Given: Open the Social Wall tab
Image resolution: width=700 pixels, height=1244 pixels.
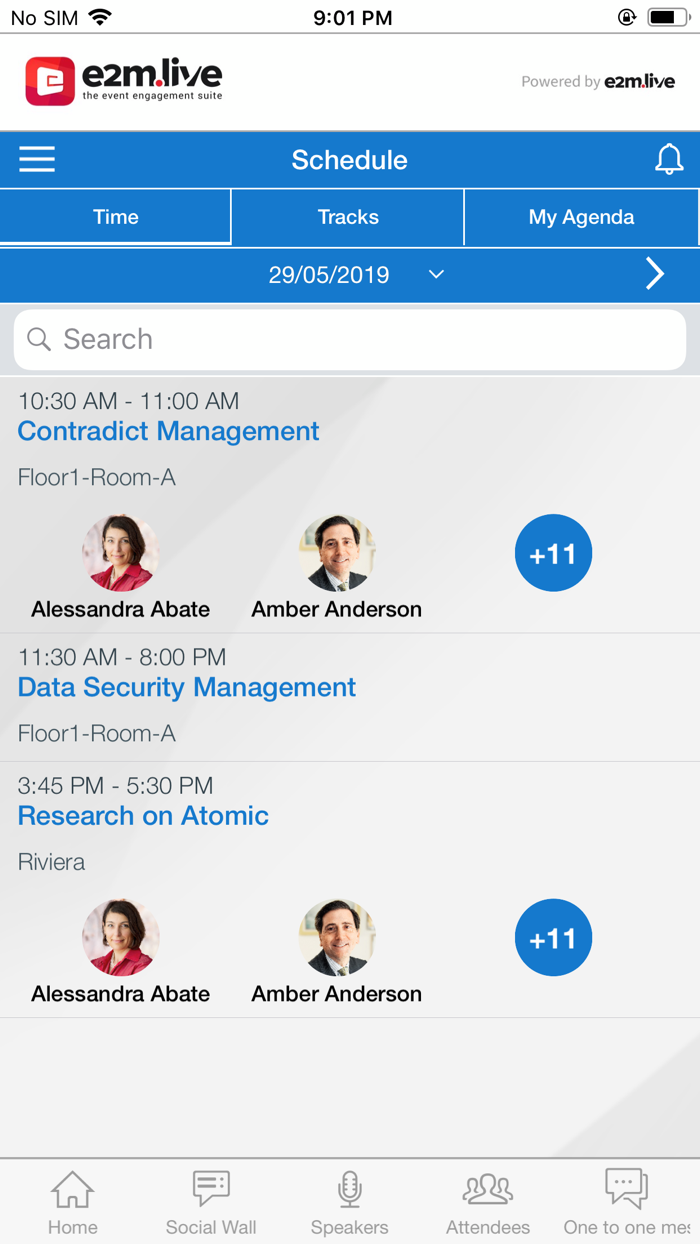Looking at the screenshot, I should pos(211,1202).
